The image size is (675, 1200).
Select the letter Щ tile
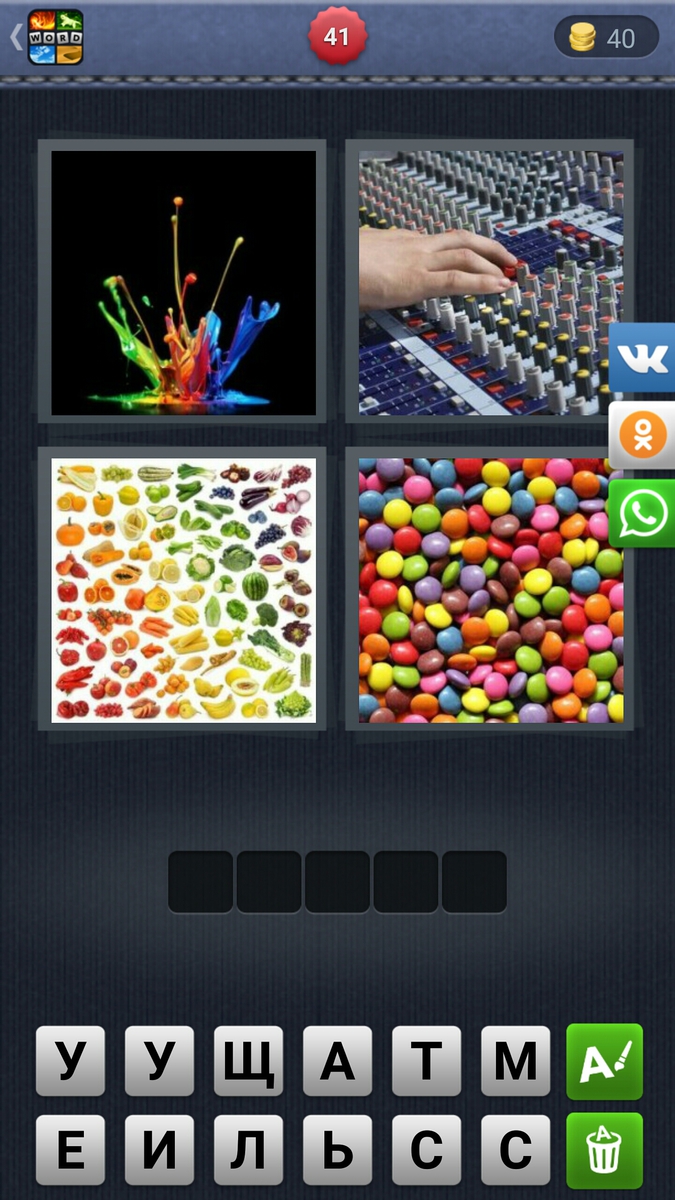click(x=248, y=1061)
